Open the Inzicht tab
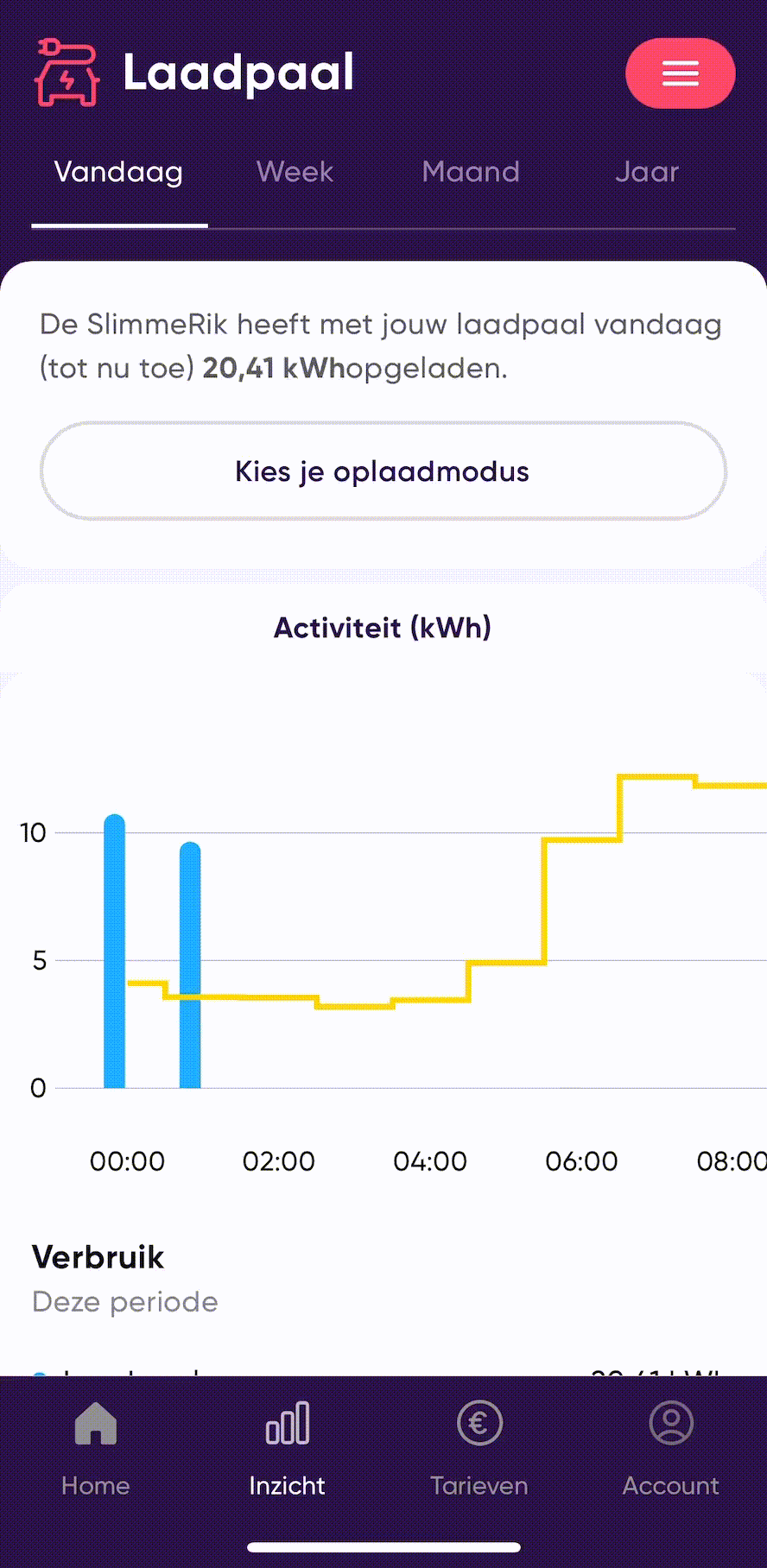 287,1449
